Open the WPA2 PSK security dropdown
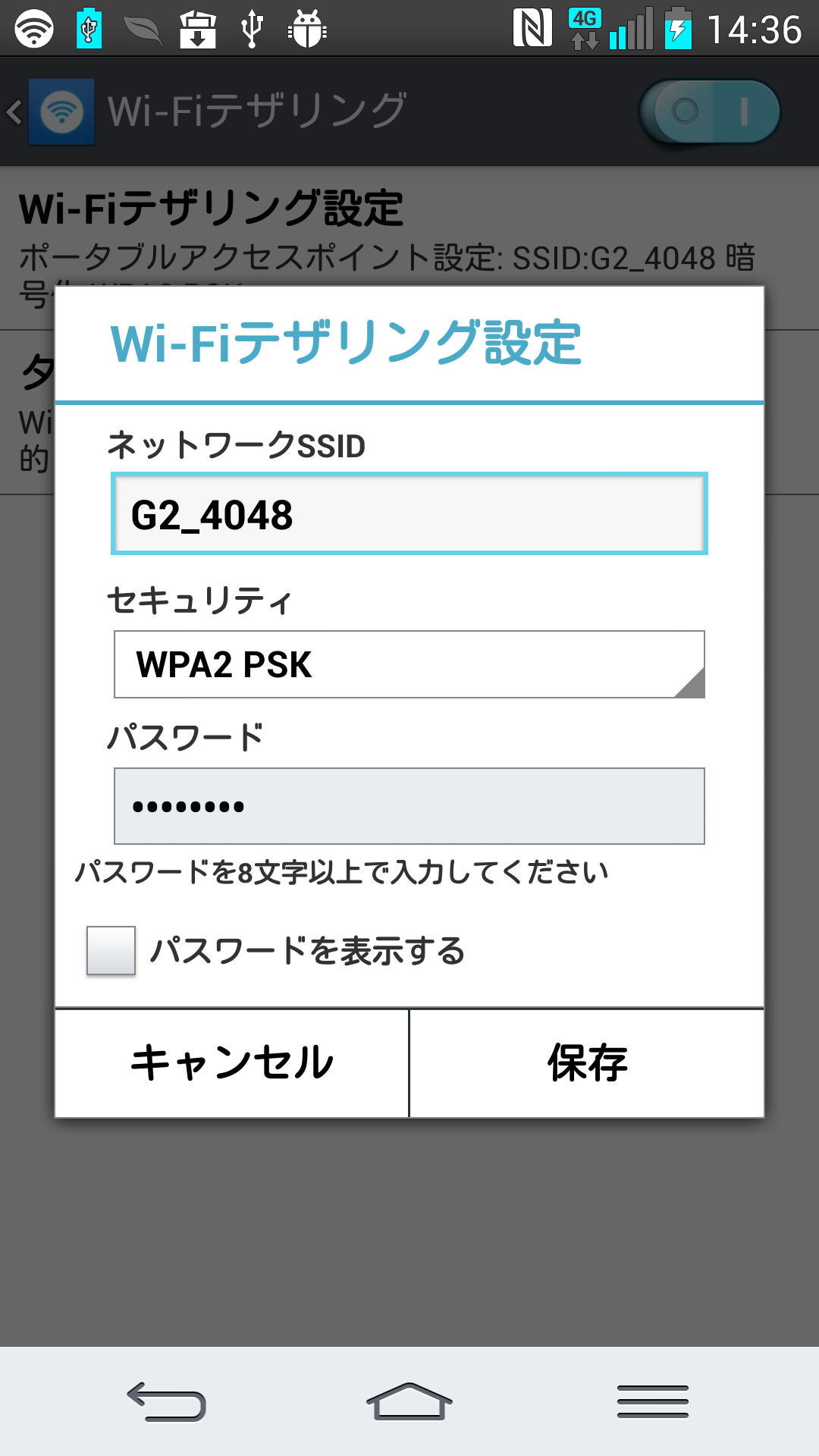This screenshot has width=819, height=1456. tap(409, 664)
